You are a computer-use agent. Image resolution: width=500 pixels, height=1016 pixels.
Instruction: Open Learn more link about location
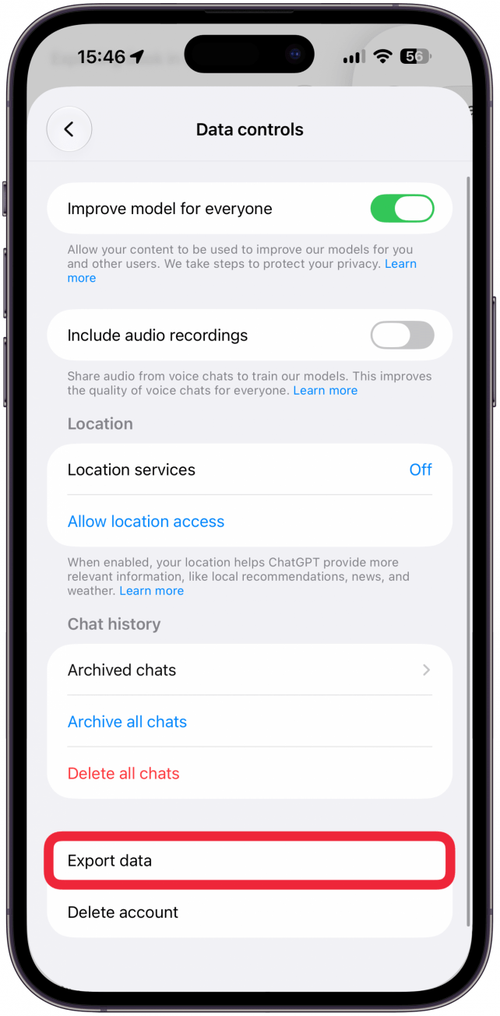pos(152,591)
